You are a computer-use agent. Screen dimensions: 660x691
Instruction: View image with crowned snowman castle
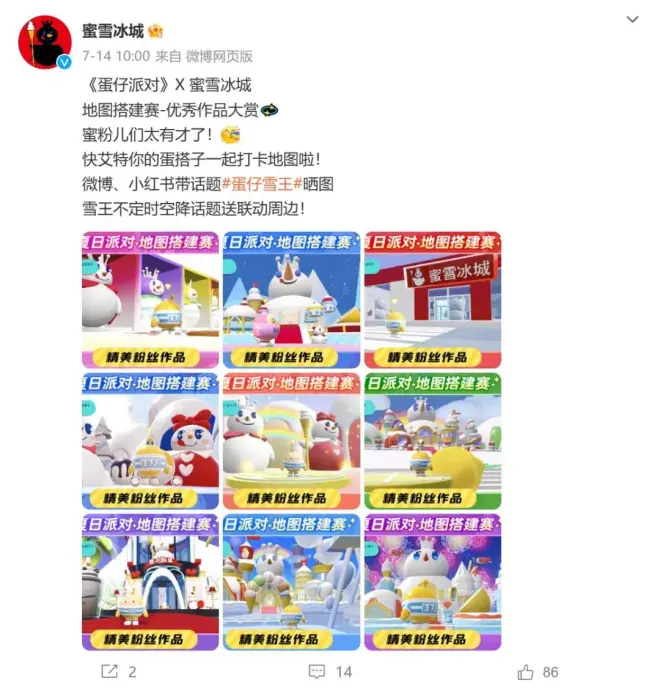coord(291,300)
